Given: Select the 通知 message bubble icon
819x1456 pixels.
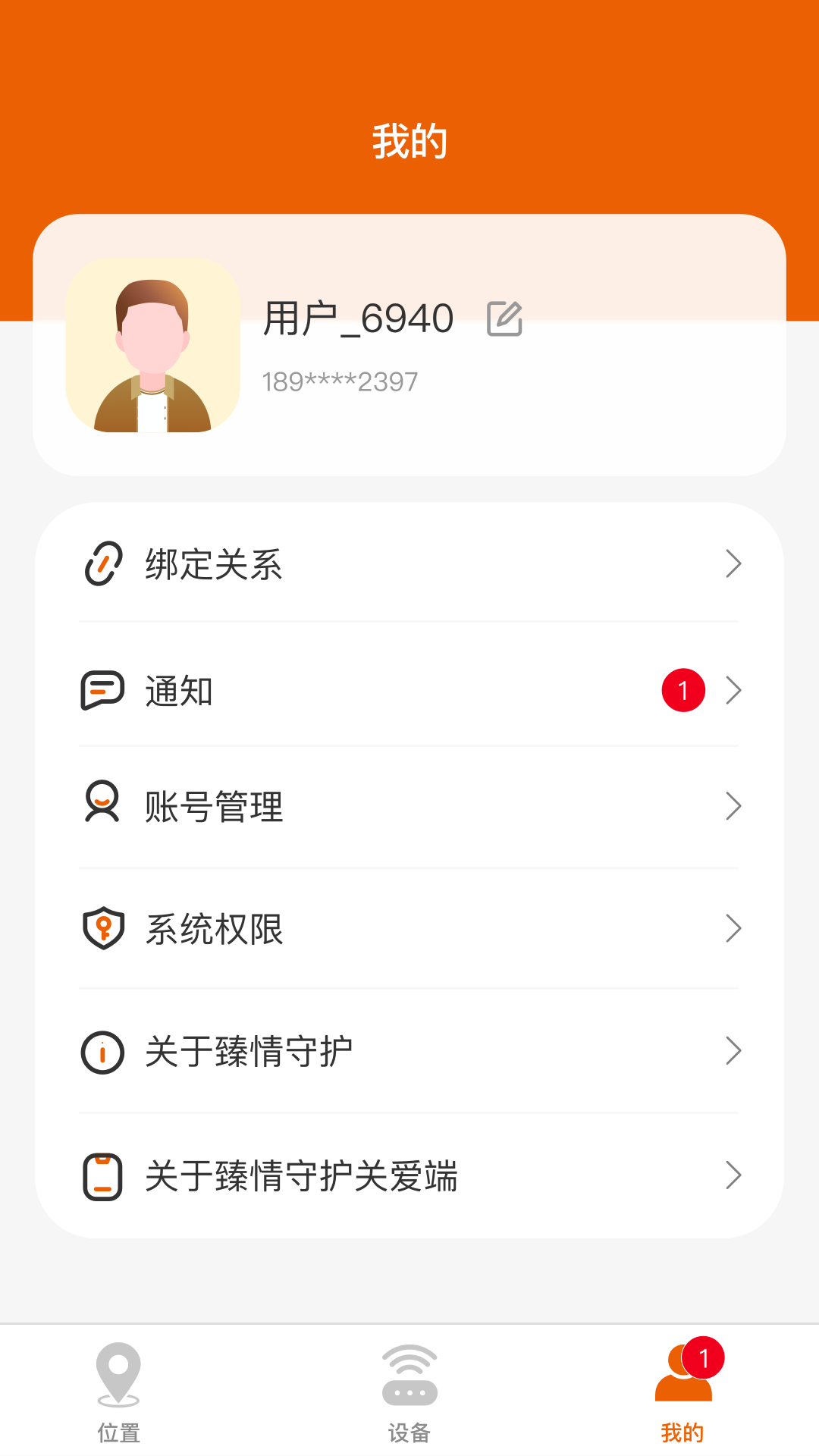Looking at the screenshot, I should click(x=104, y=690).
